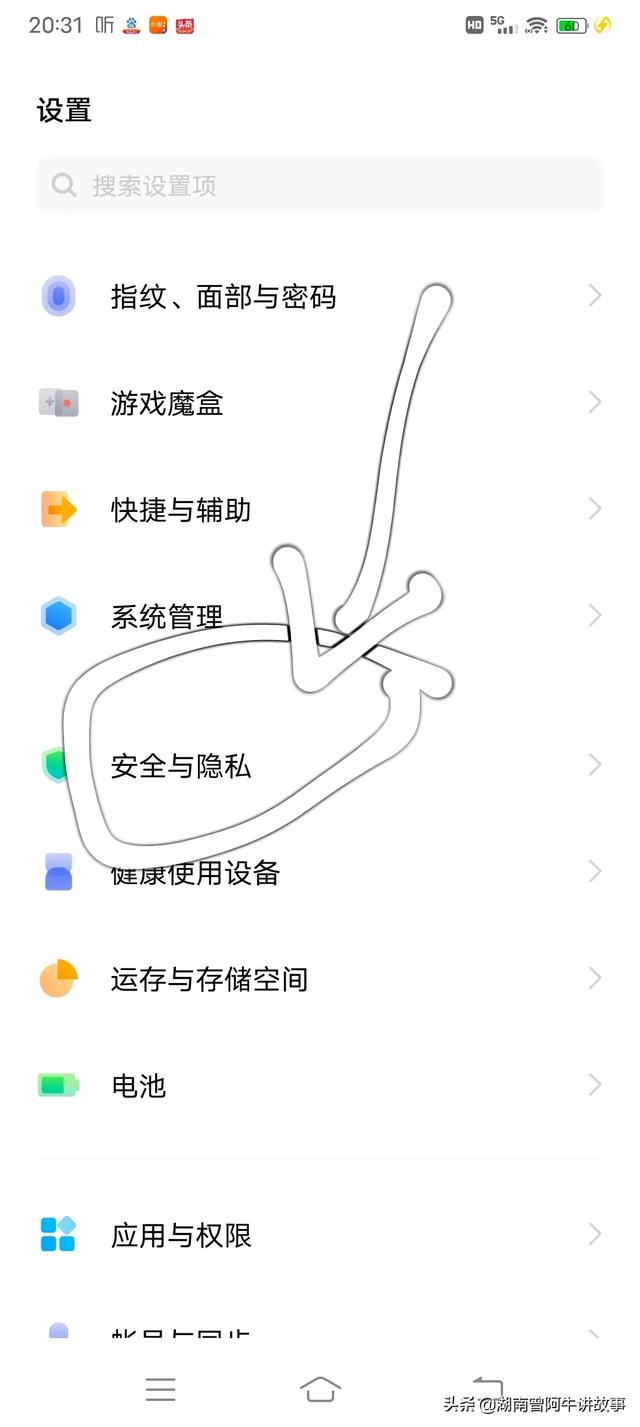Open 快捷与辅助 settings
This screenshot has width=640, height=1427.
point(320,510)
